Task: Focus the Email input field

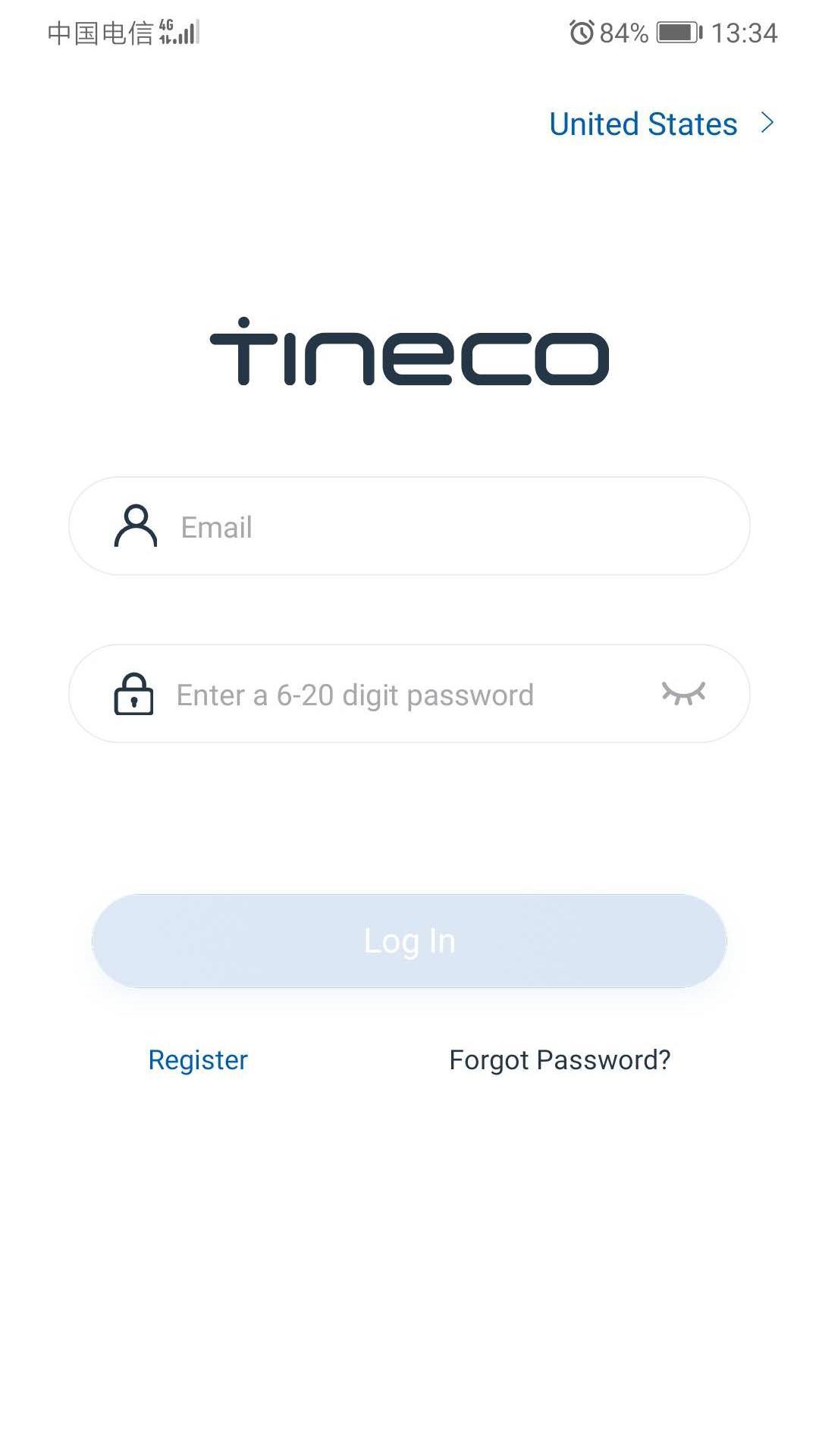Action: pyautogui.click(x=409, y=526)
